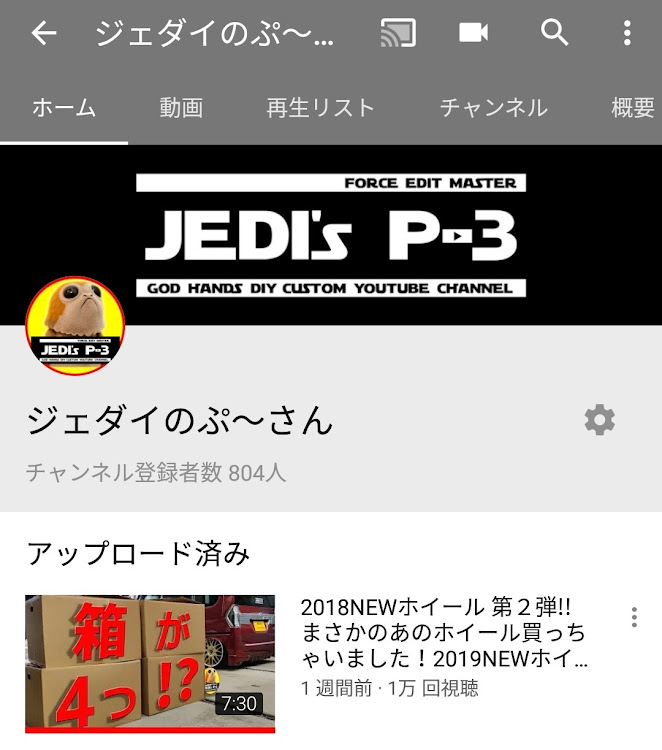Screen dimensions: 662x750
Task: Switch to the 概要 tab
Action: click(632, 108)
